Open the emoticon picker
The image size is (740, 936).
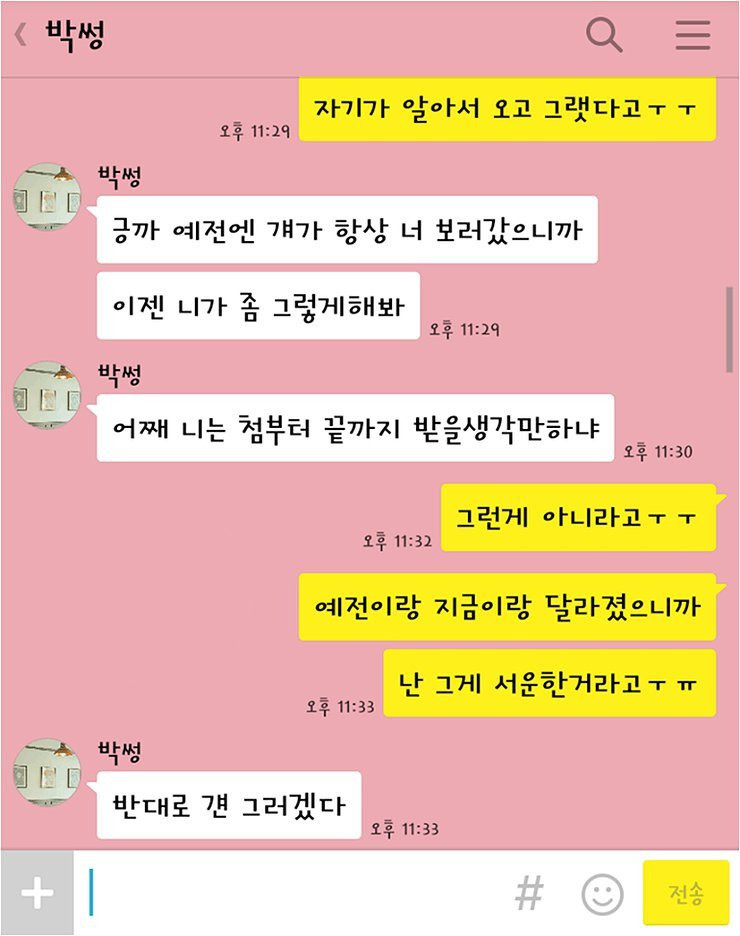click(602, 893)
